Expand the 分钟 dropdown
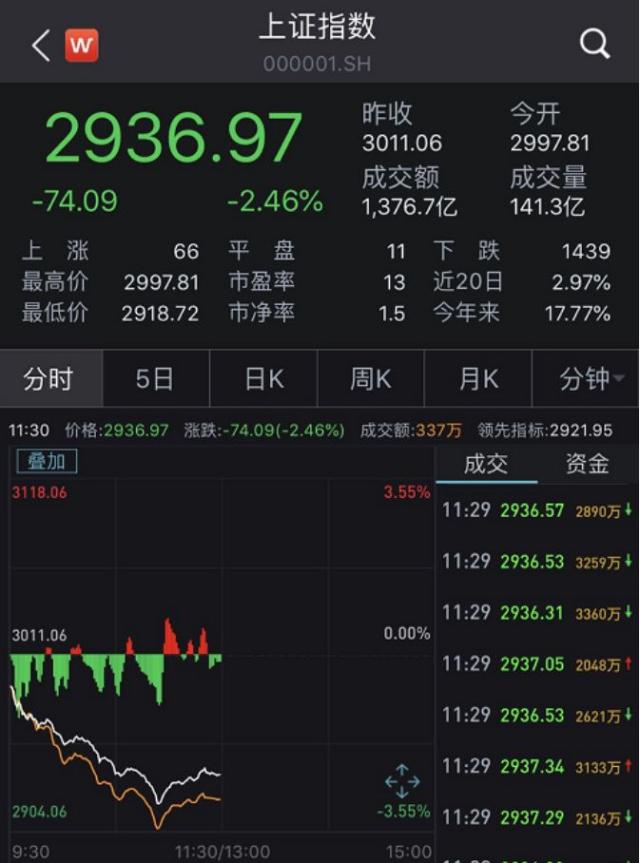Image resolution: width=640 pixels, height=863 pixels. pyautogui.click(x=590, y=380)
